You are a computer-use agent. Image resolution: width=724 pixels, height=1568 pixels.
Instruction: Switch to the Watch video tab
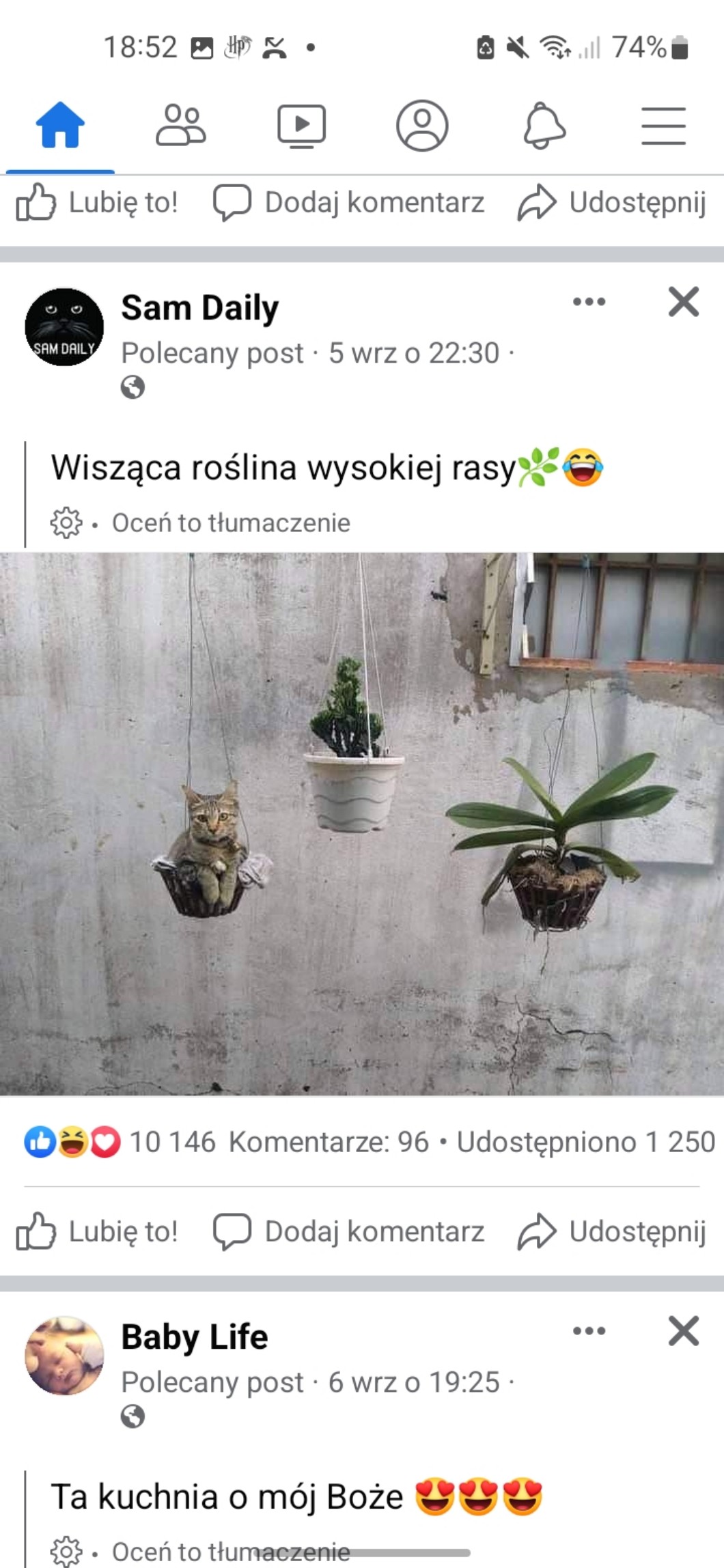click(301, 126)
